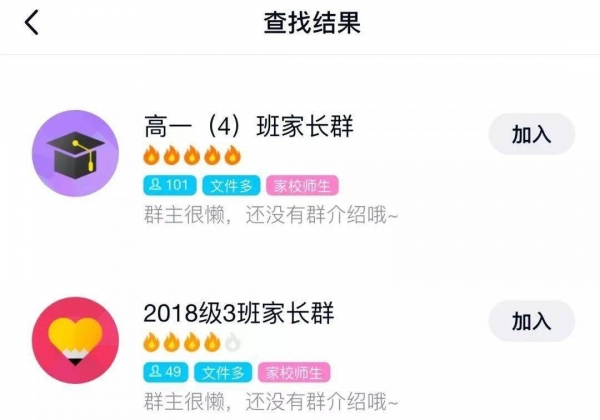Open the 高一（4）班家长群 group details

tap(249, 127)
